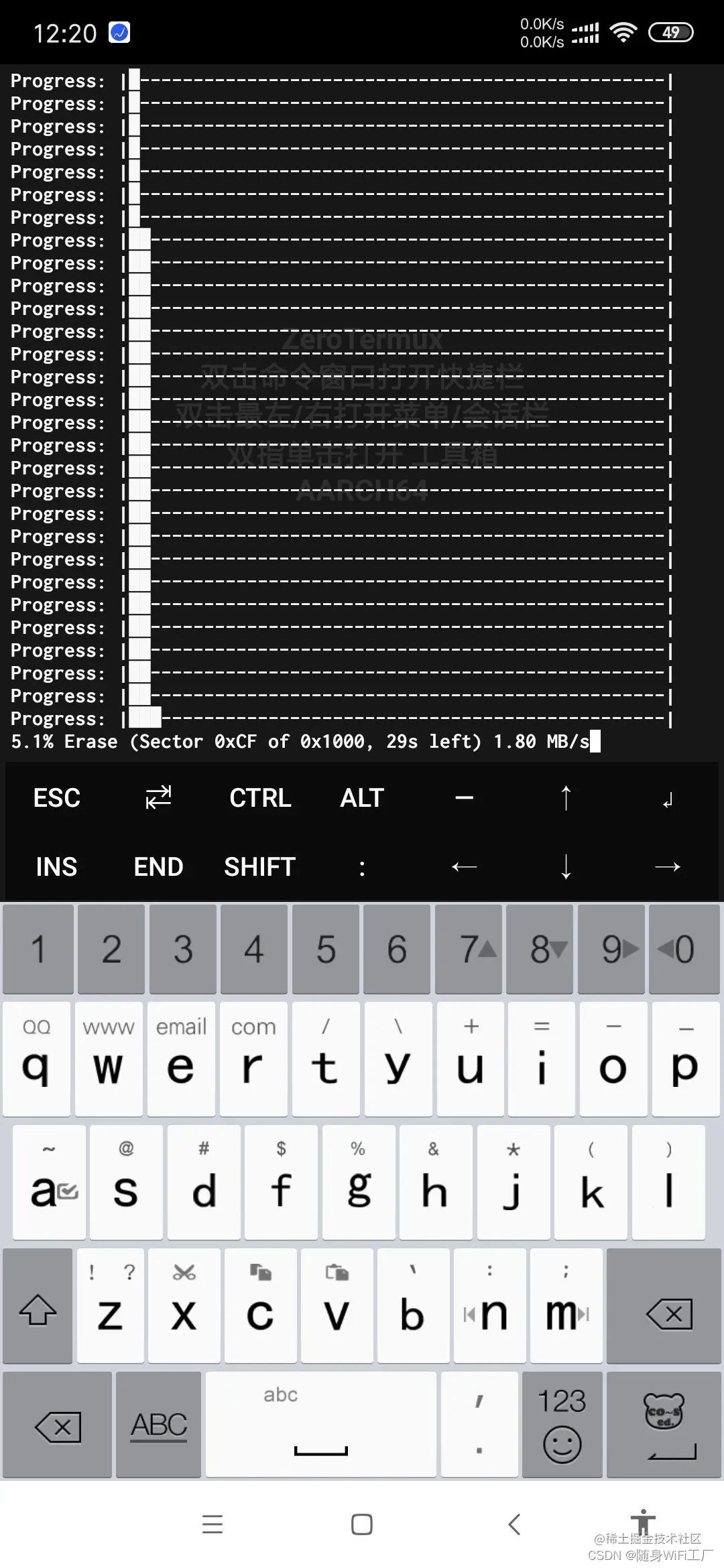The image size is (724, 1568).
Task: Tap the space bar labeled abc
Action: tap(320, 1425)
